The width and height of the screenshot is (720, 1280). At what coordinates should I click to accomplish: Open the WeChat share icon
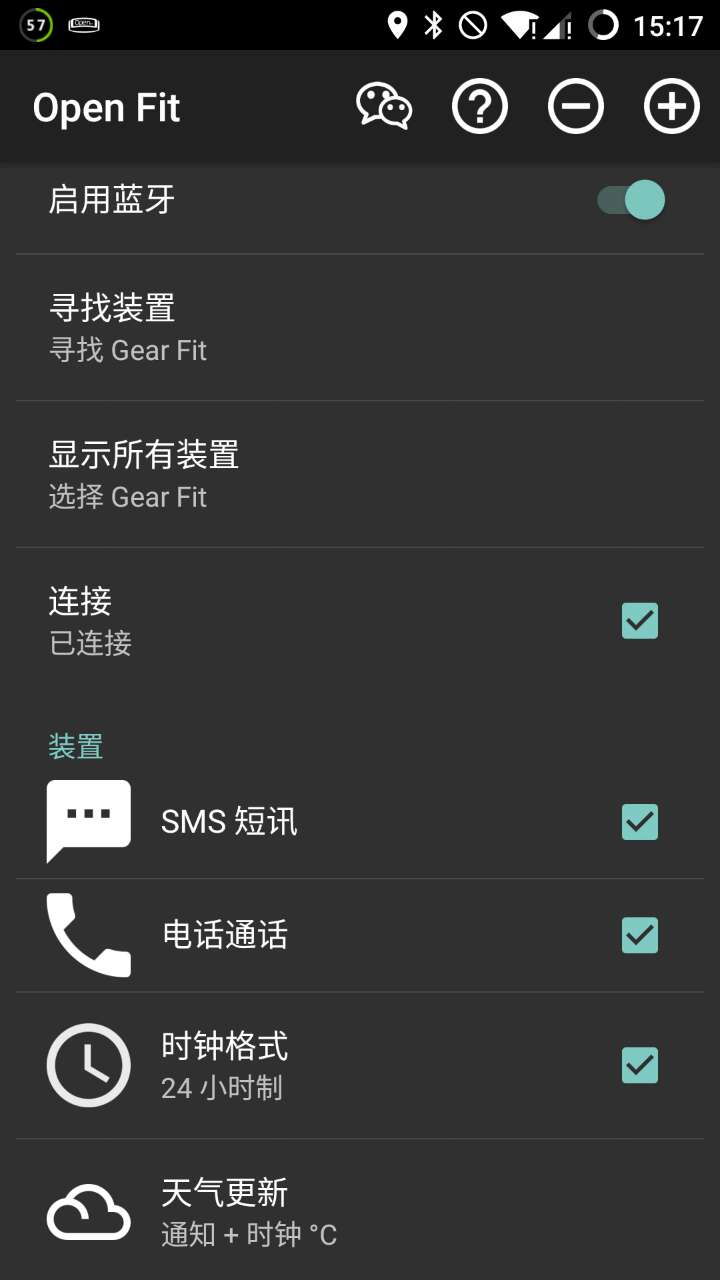click(x=385, y=105)
